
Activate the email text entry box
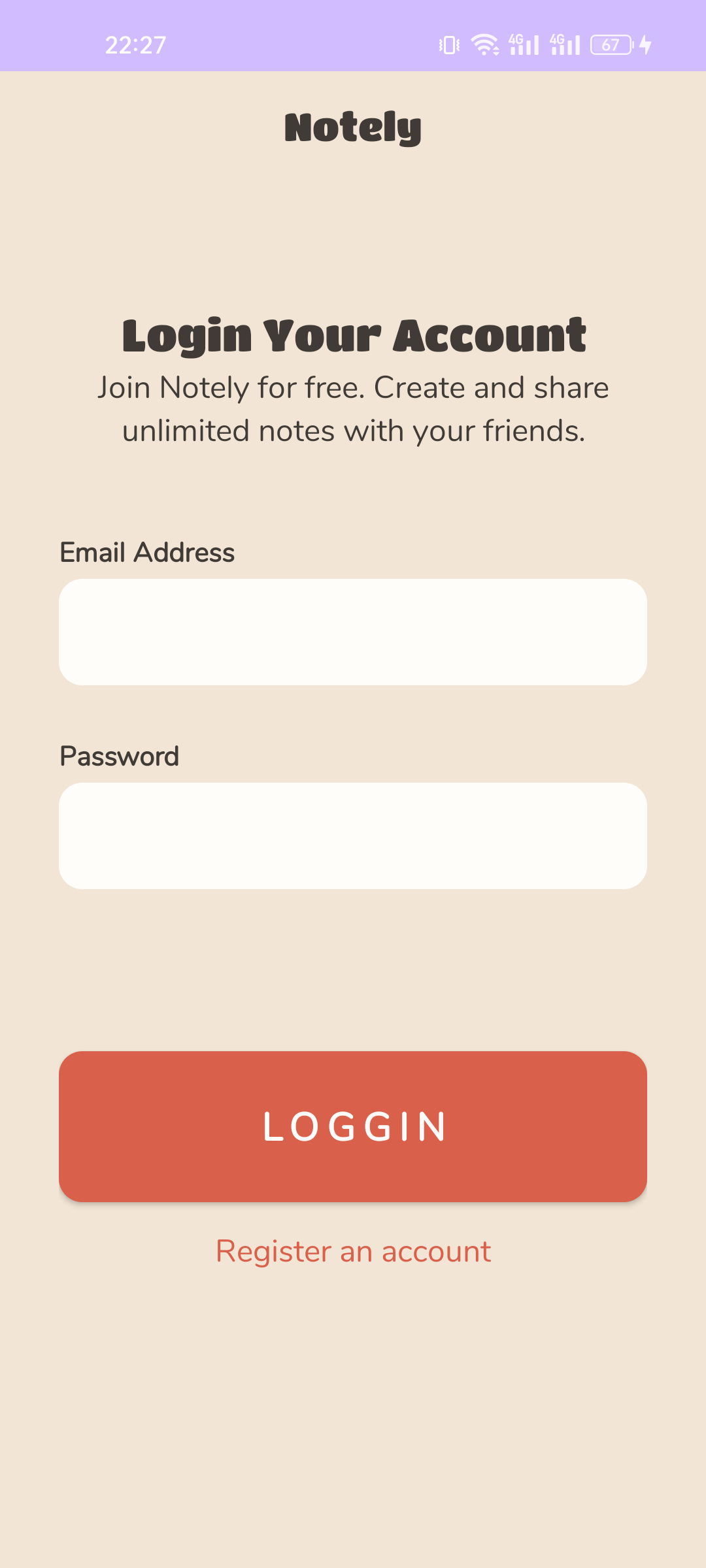(353, 631)
